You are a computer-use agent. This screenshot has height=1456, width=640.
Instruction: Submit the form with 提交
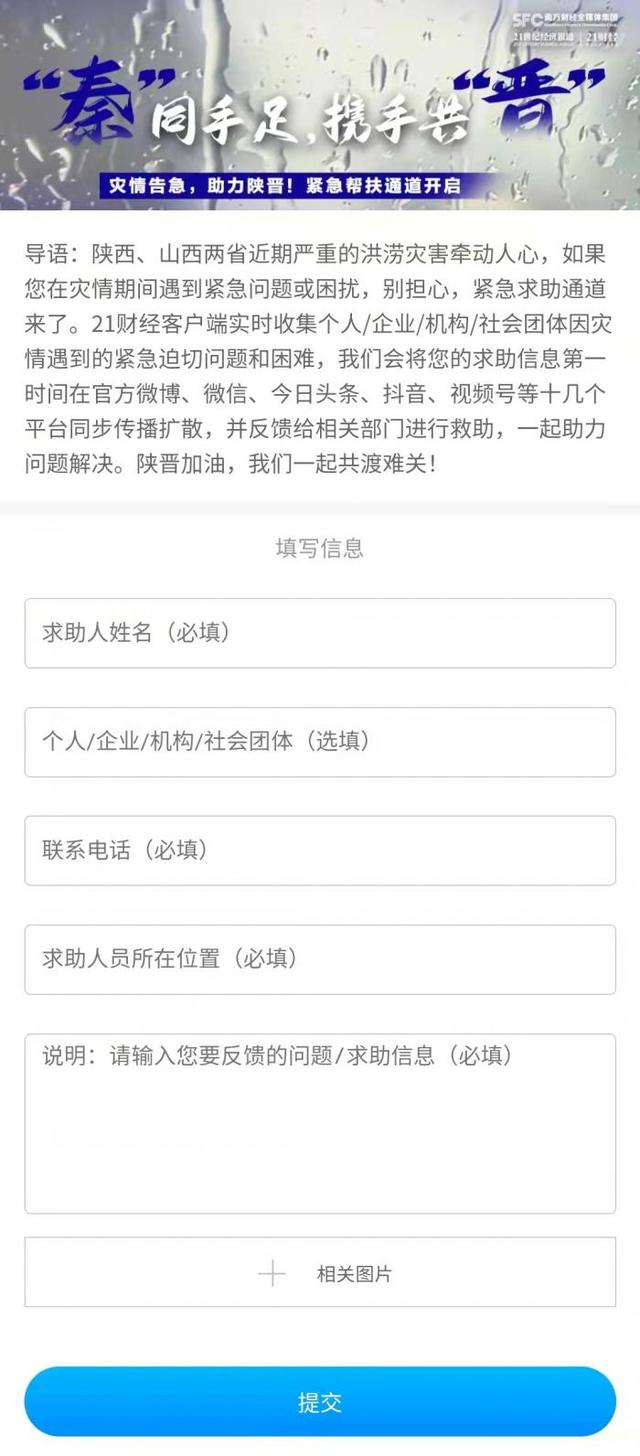pyautogui.click(x=320, y=1402)
